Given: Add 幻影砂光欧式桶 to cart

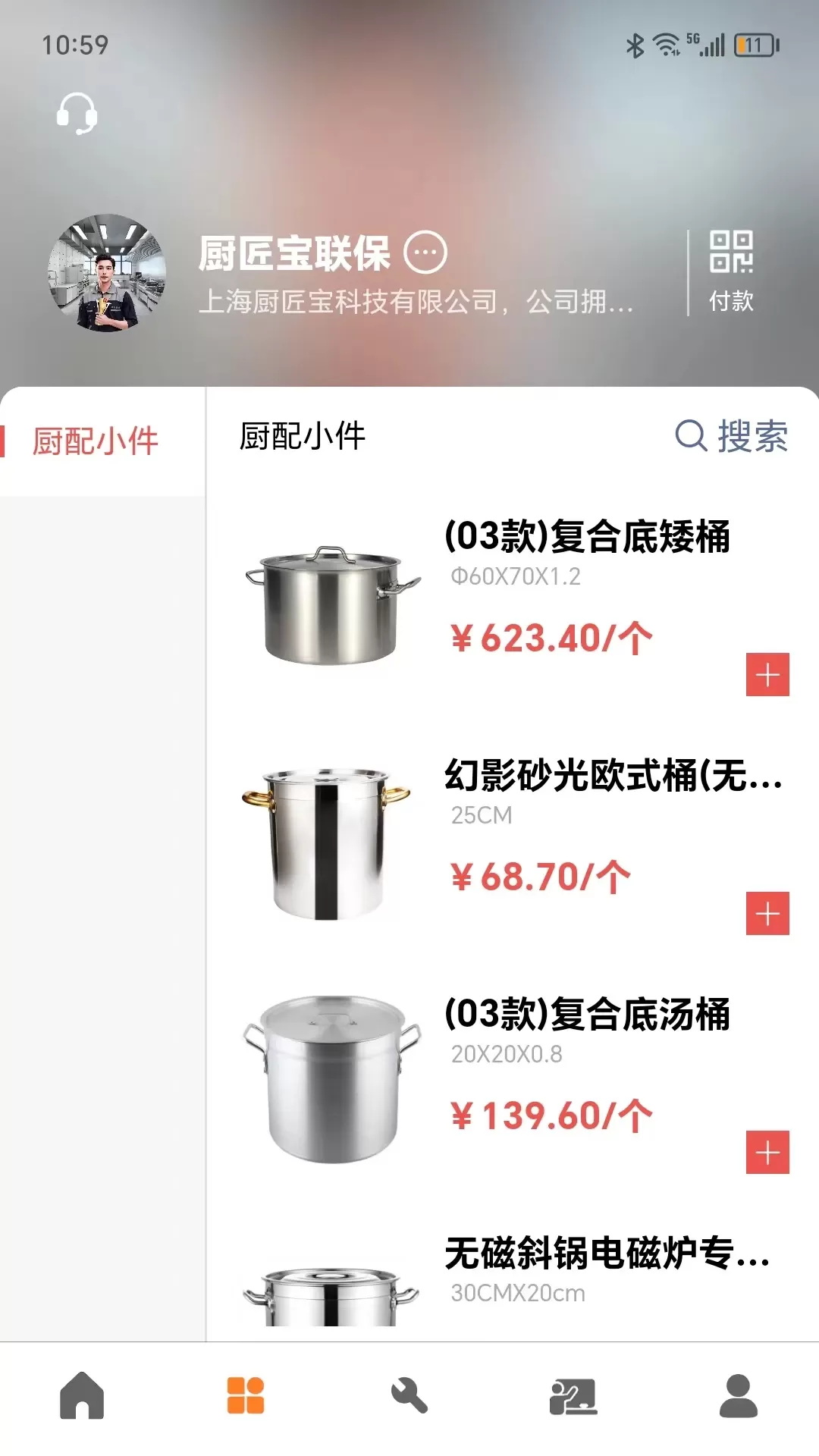Looking at the screenshot, I should [767, 913].
